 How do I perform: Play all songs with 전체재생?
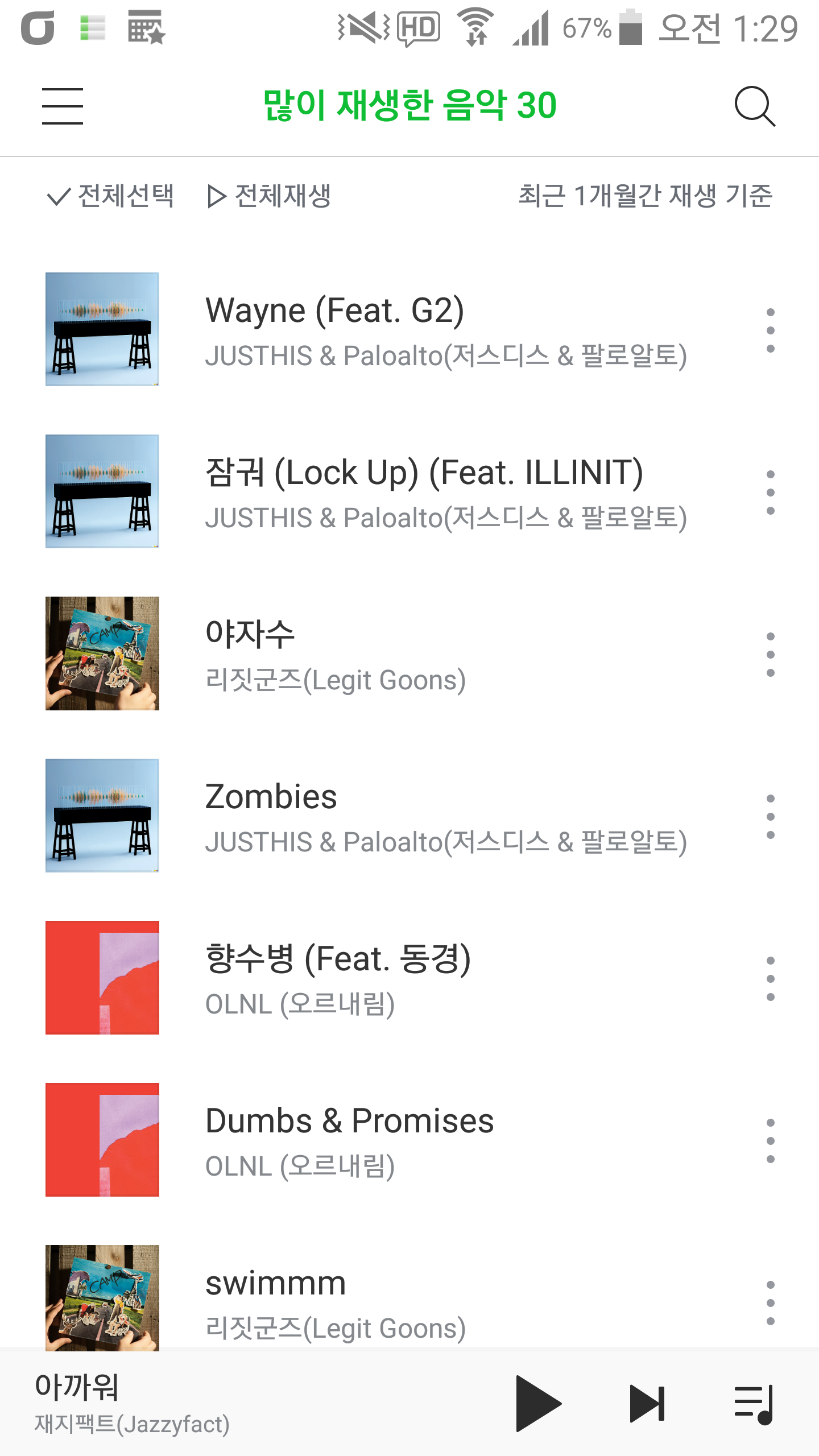coord(269,196)
